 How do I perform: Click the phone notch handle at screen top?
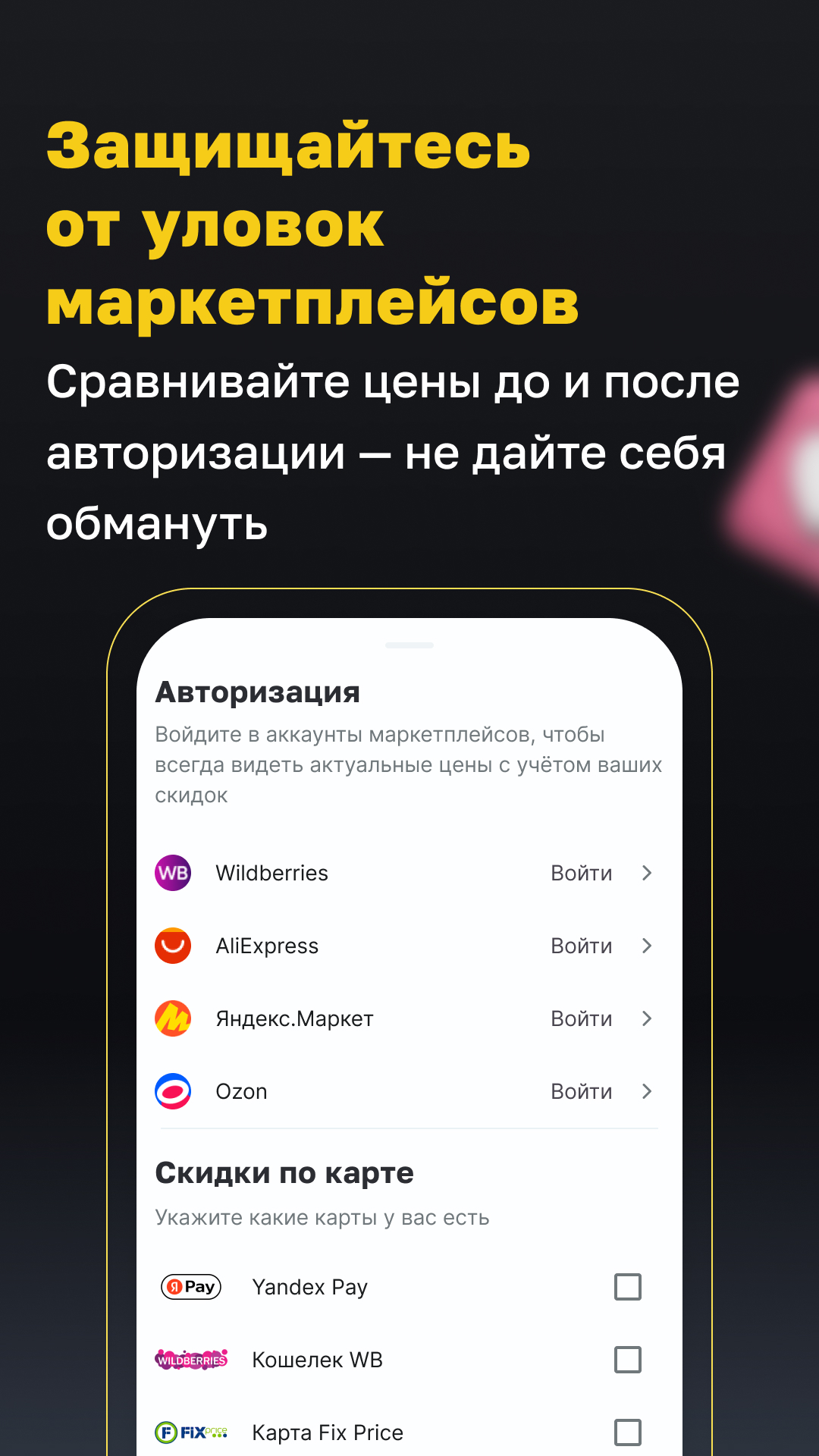click(408, 644)
